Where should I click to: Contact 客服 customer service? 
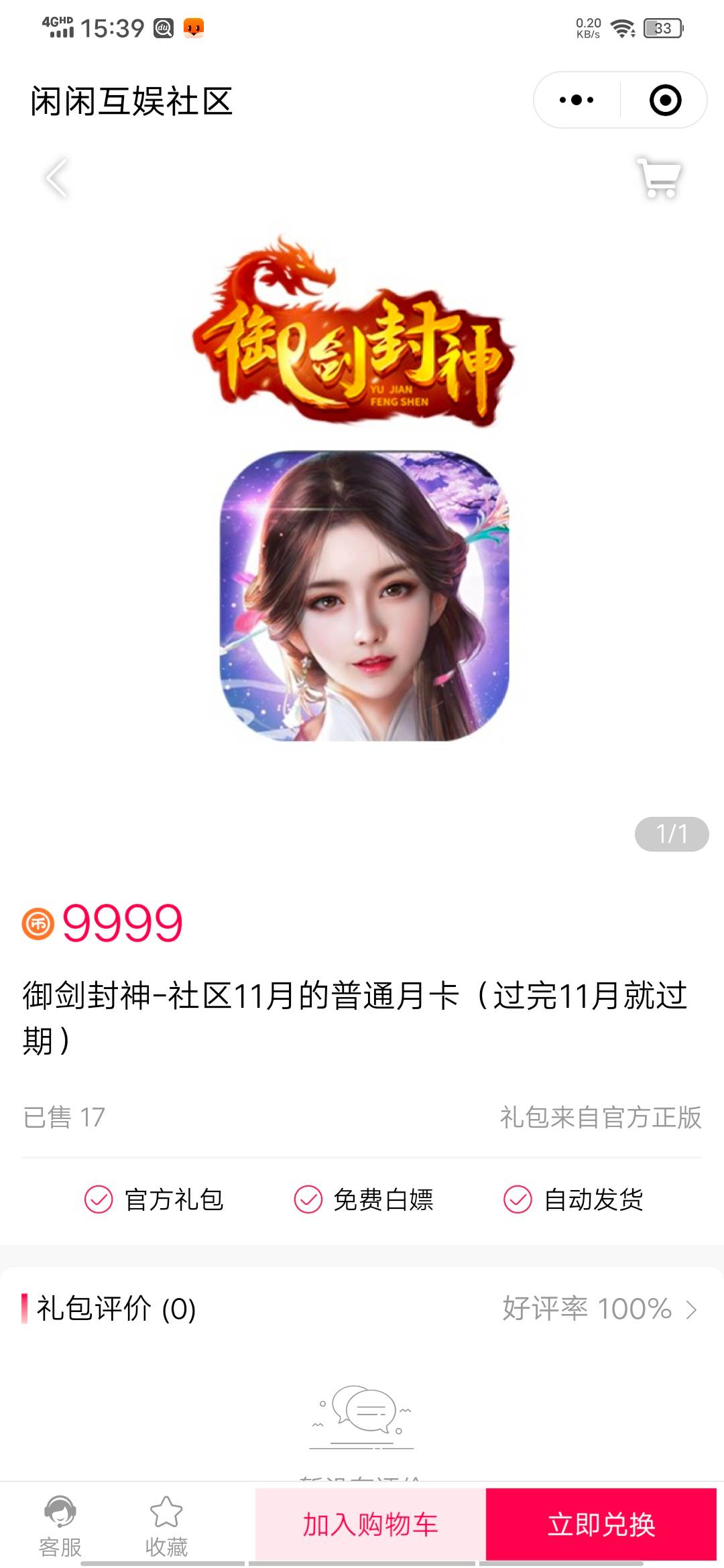(x=60, y=1525)
